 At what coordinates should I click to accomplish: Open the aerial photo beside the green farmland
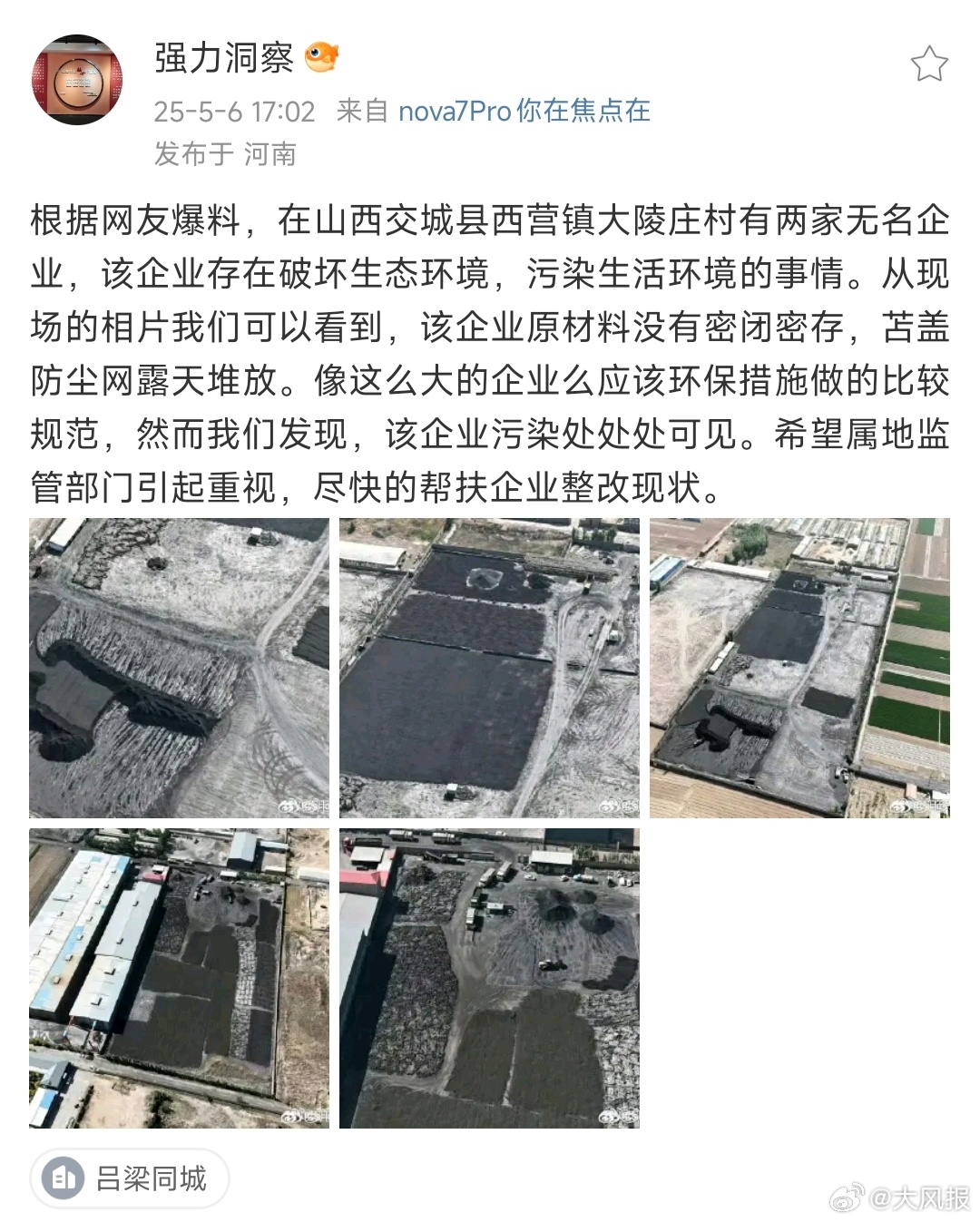(799, 668)
